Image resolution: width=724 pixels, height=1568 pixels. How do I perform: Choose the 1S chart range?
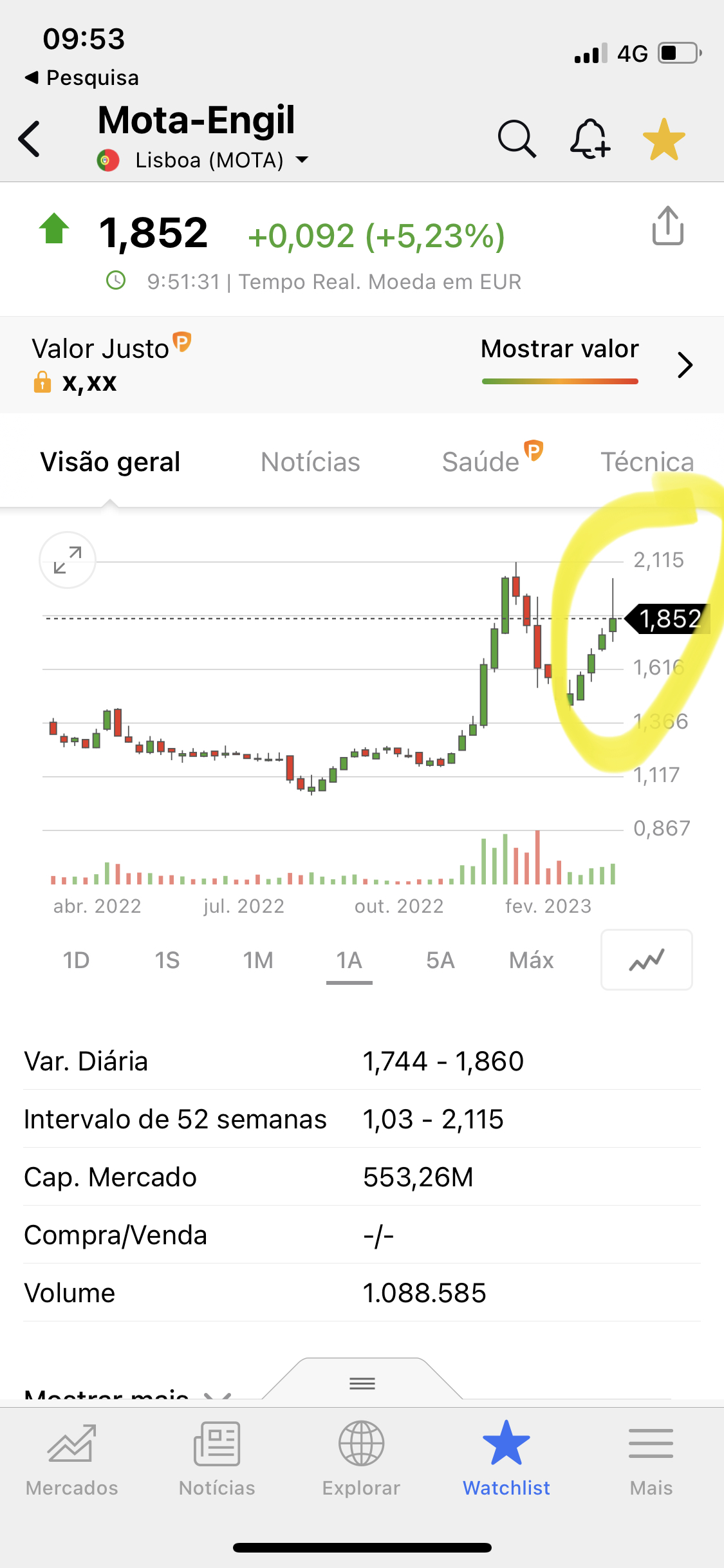tap(167, 960)
